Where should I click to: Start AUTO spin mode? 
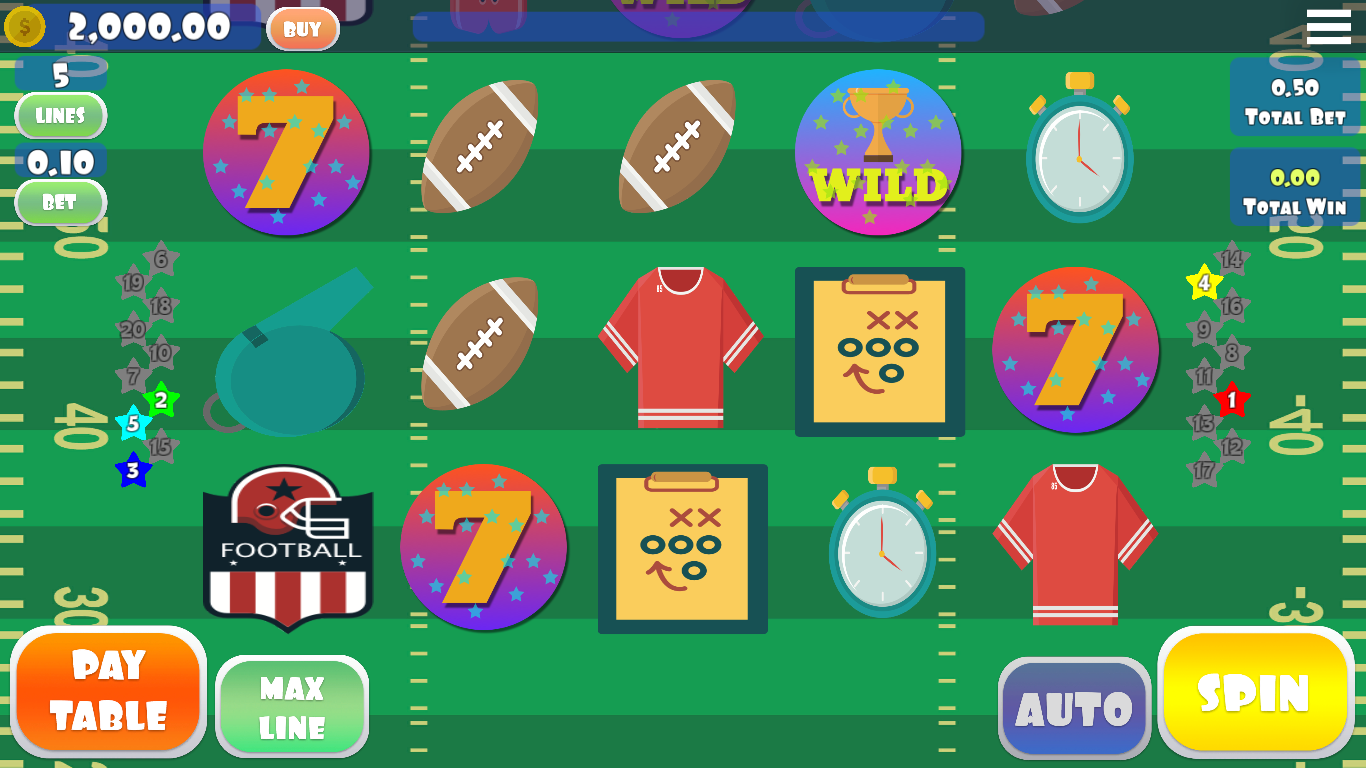pos(1075,708)
